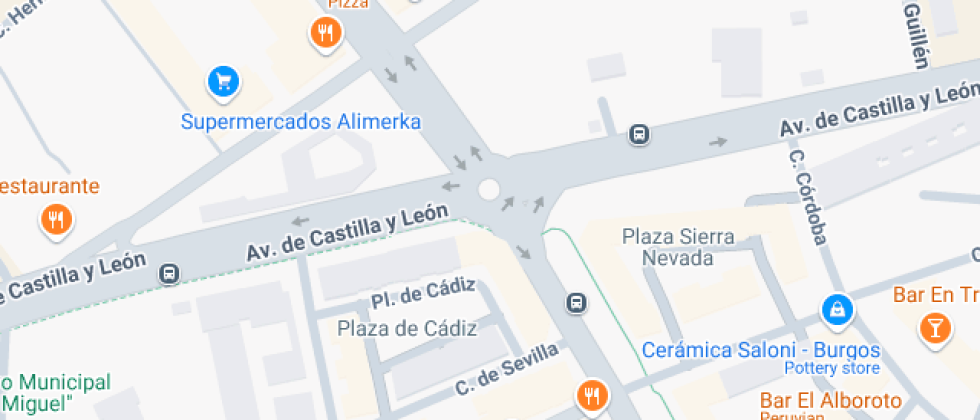This screenshot has height=420, width=980.
Task: Select the Cerámica Saloni - Burgos shopping pin
Action: click(x=838, y=310)
